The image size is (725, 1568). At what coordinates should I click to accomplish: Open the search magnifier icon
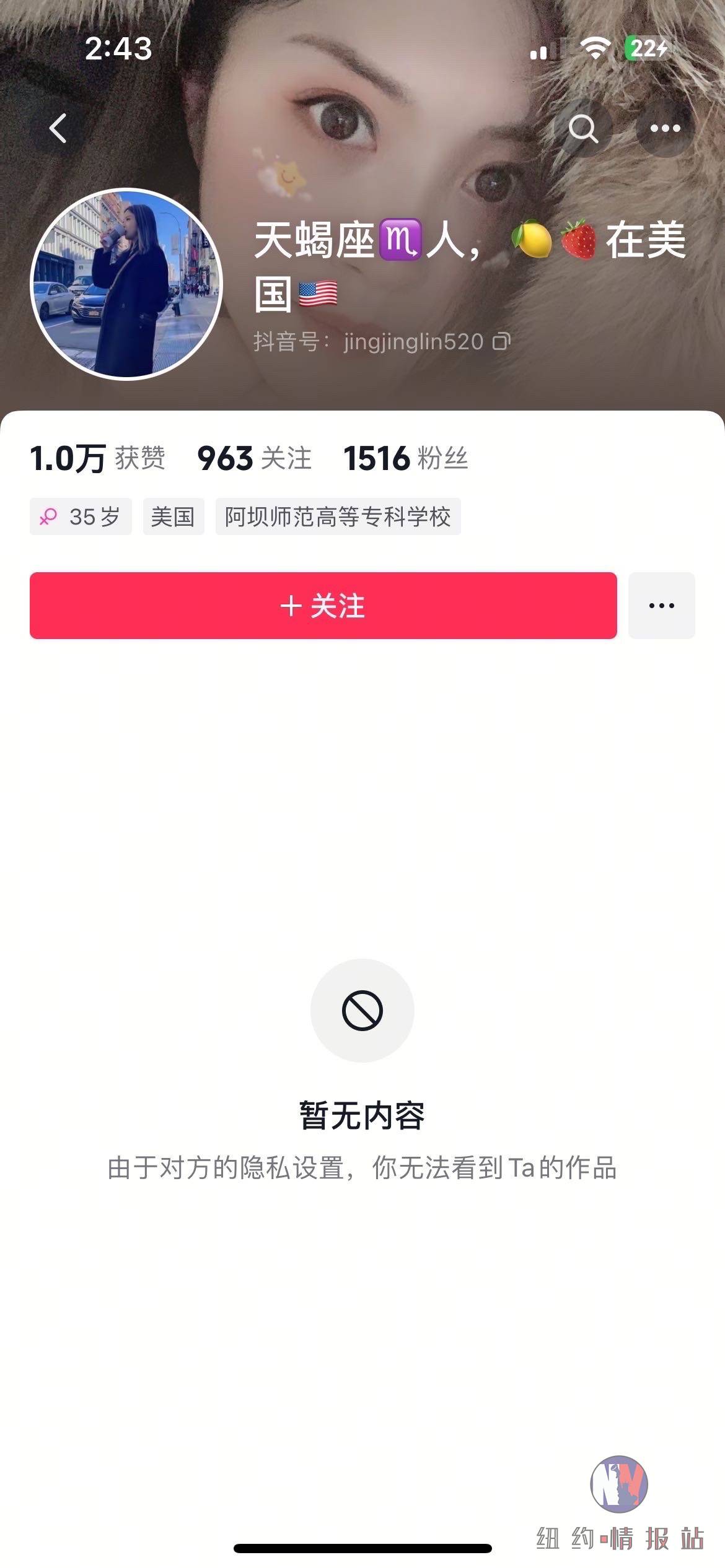point(582,128)
